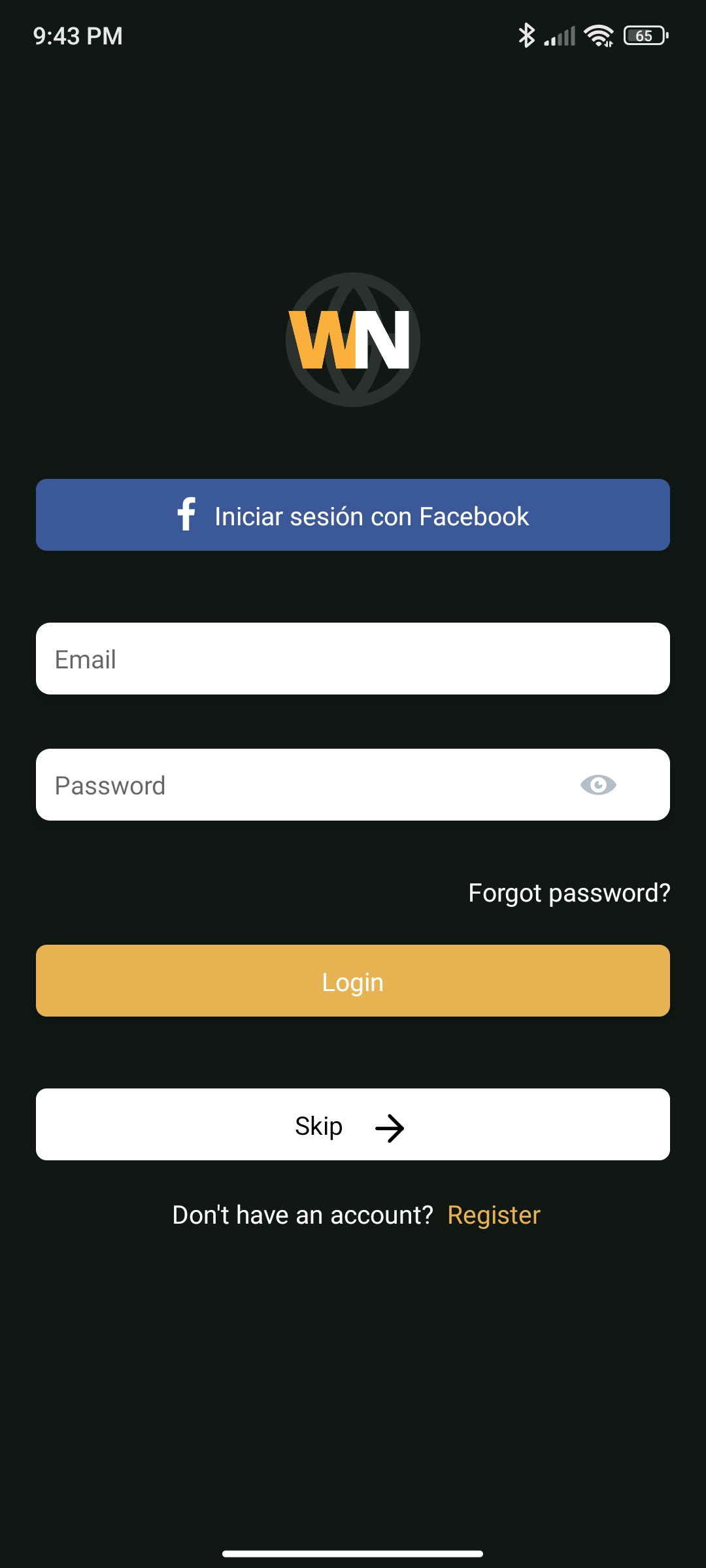
Task: Open the Register link
Action: click(494, 1215)
